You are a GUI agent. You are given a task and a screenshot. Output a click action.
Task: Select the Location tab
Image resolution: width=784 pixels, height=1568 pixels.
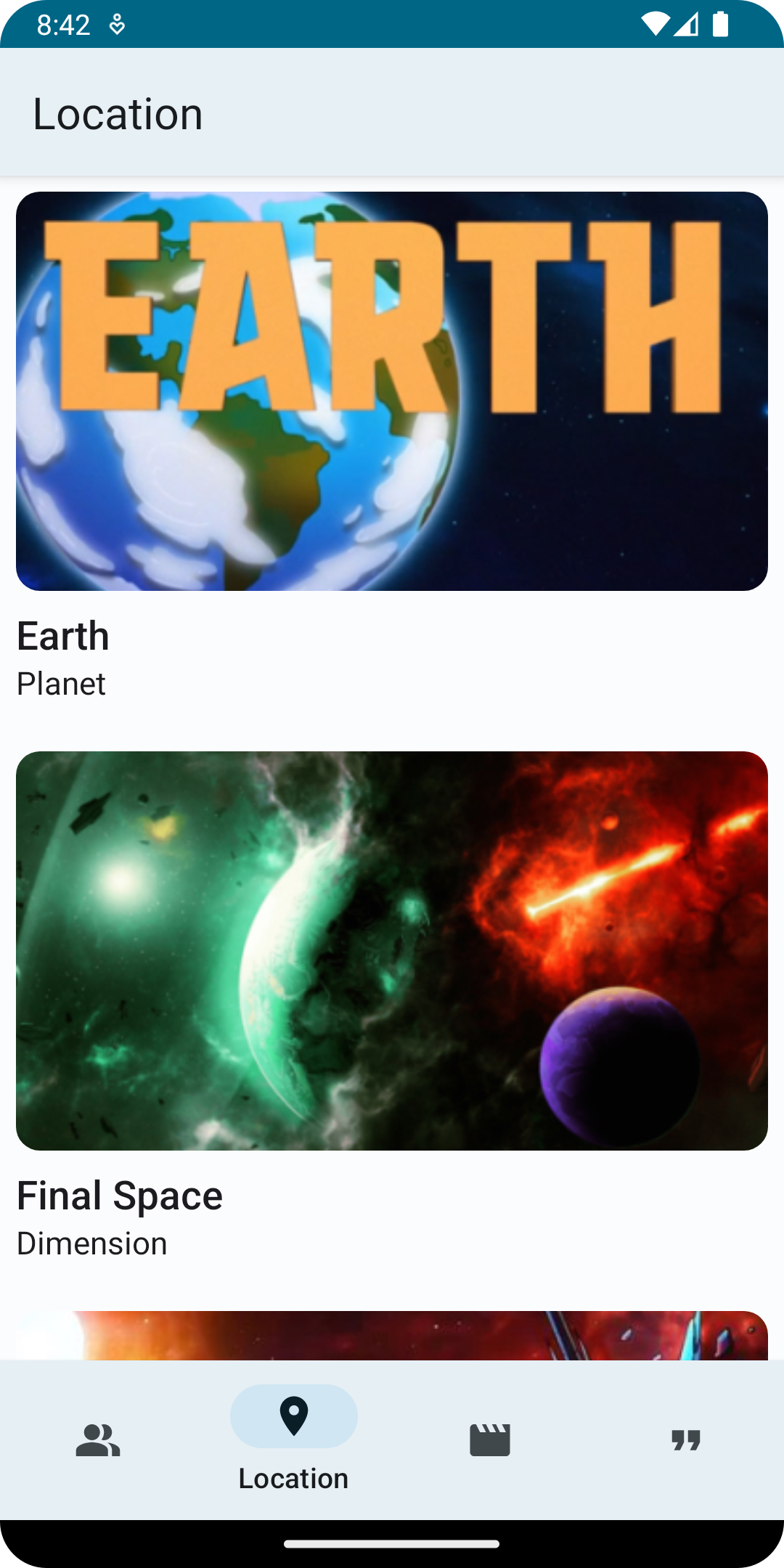(294, 1439)
